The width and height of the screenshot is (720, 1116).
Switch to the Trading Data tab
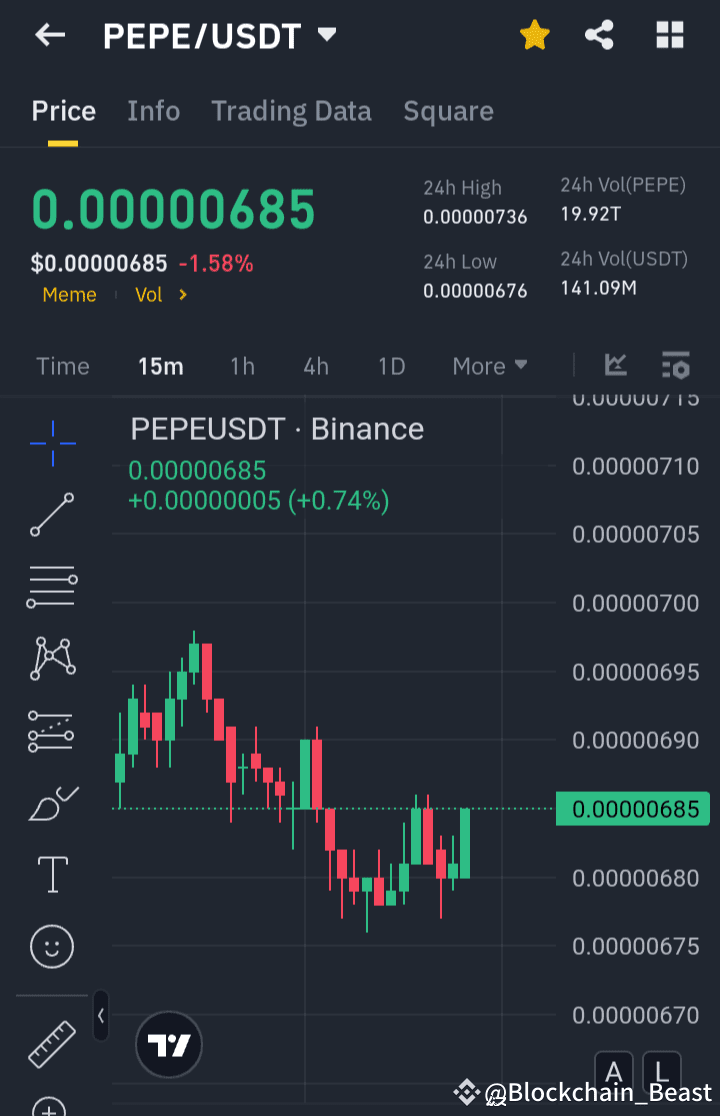291,111
